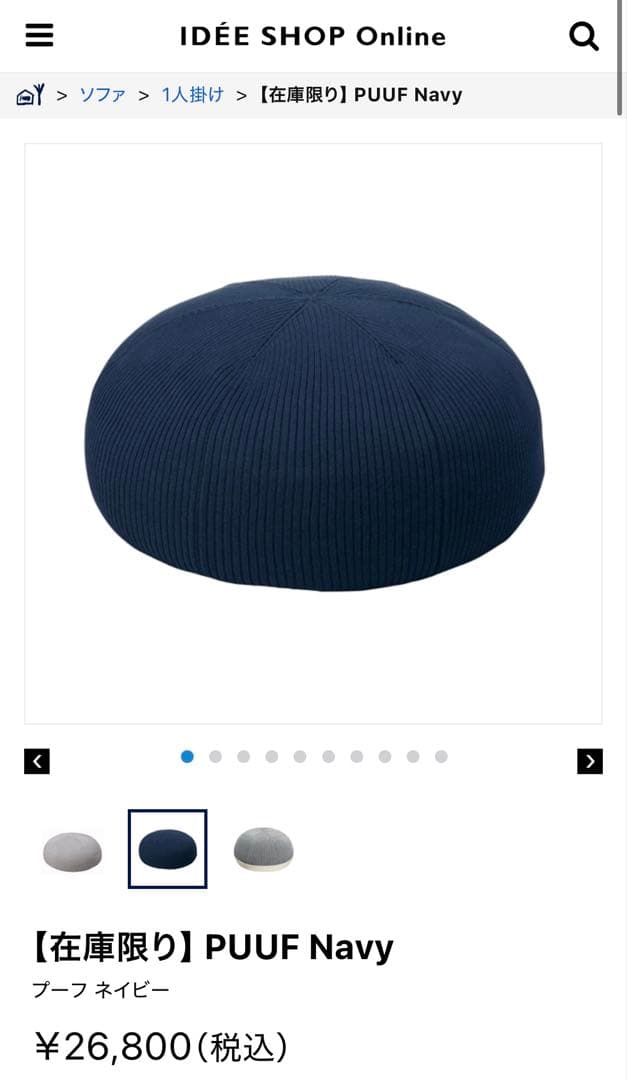Screen dimensions: 627x1080
Task: Show the previous product image
Action: coord(37,761)
